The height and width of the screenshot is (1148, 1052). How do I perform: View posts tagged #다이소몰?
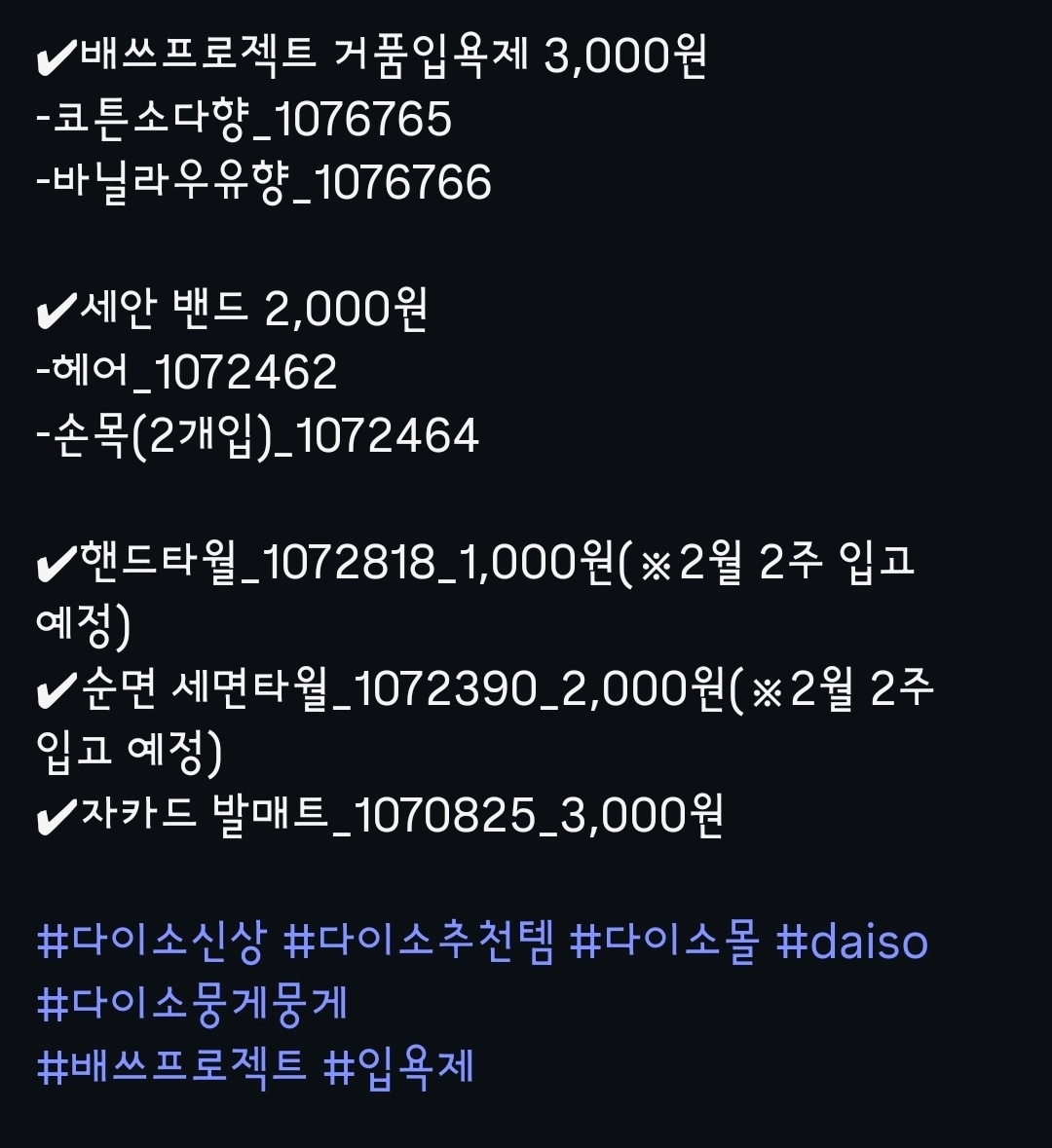[664, 943]
